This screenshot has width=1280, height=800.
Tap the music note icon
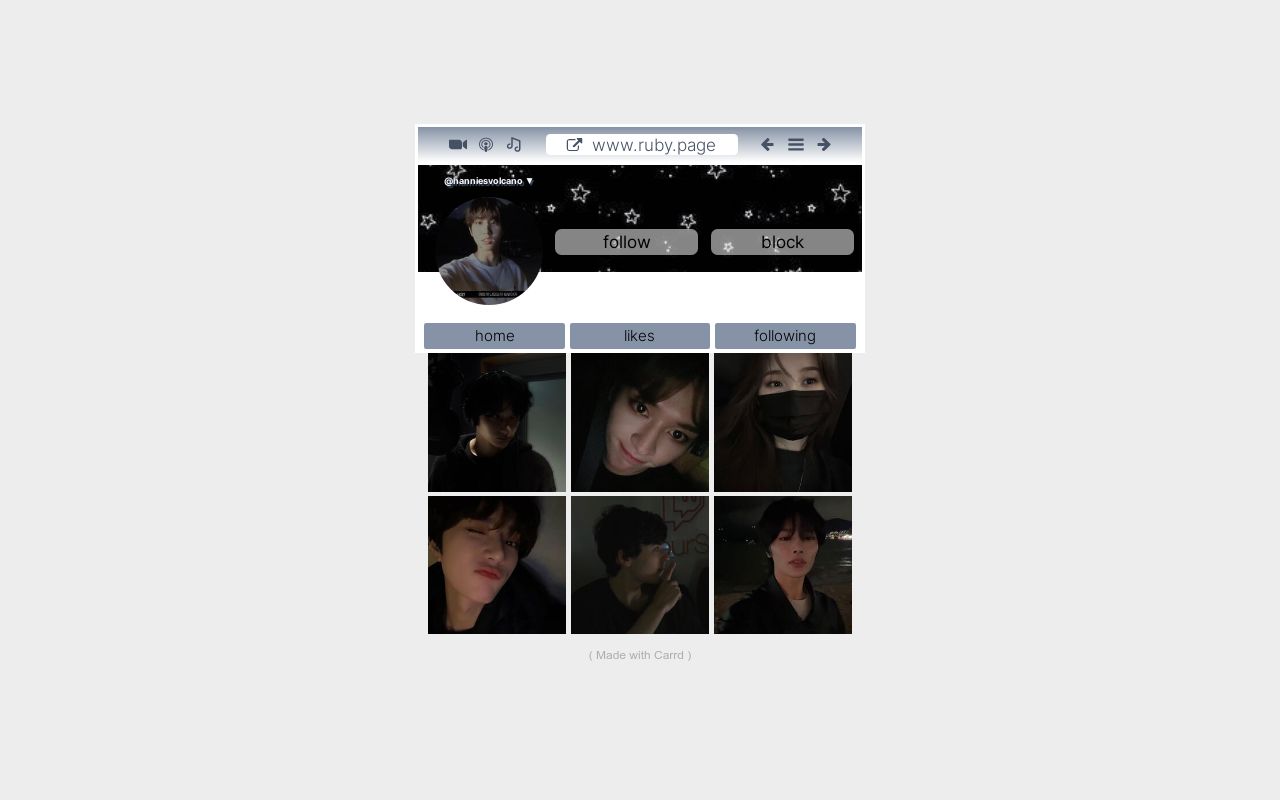514,145
